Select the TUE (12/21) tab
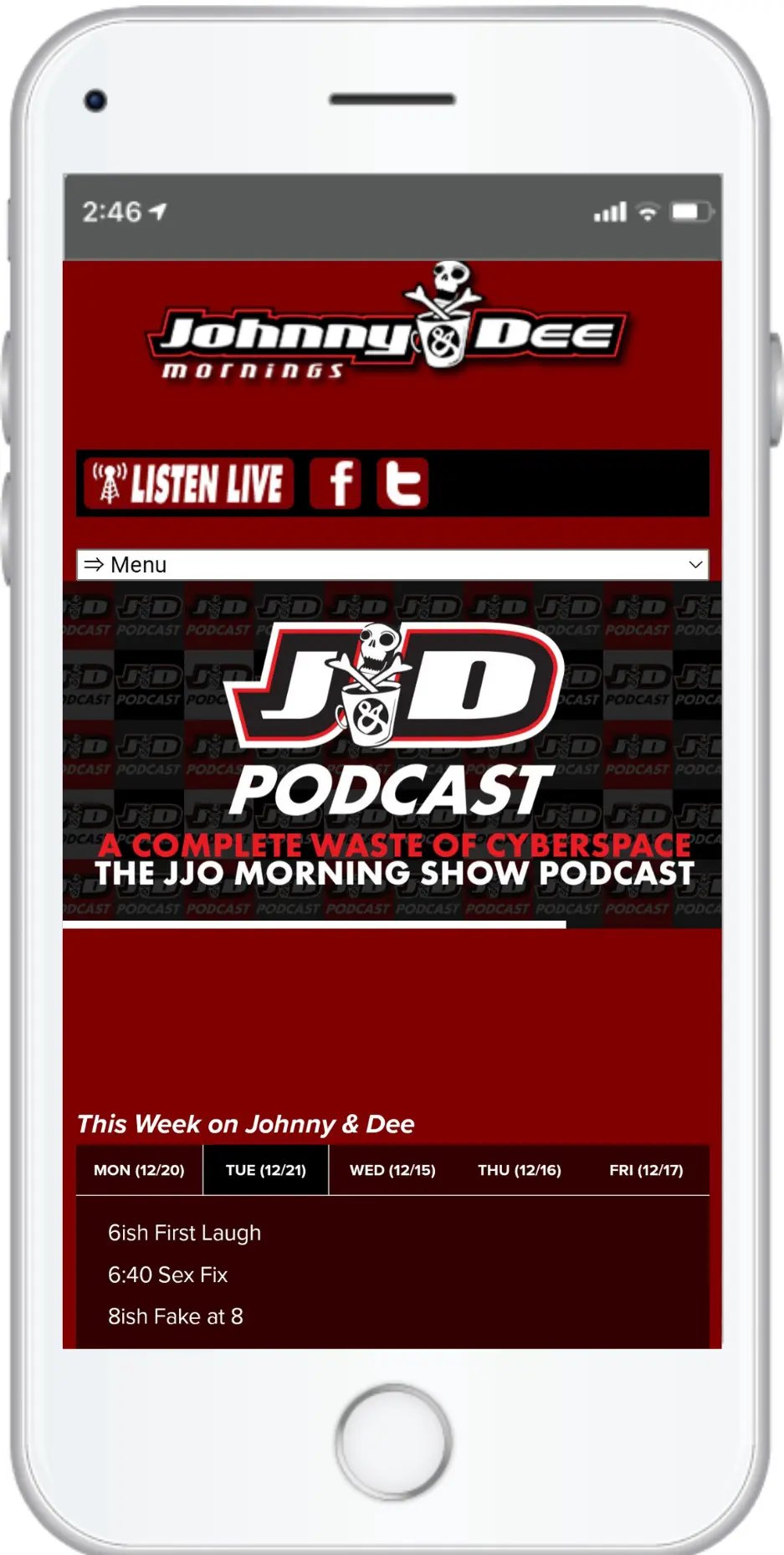 tap(266, 1170)
